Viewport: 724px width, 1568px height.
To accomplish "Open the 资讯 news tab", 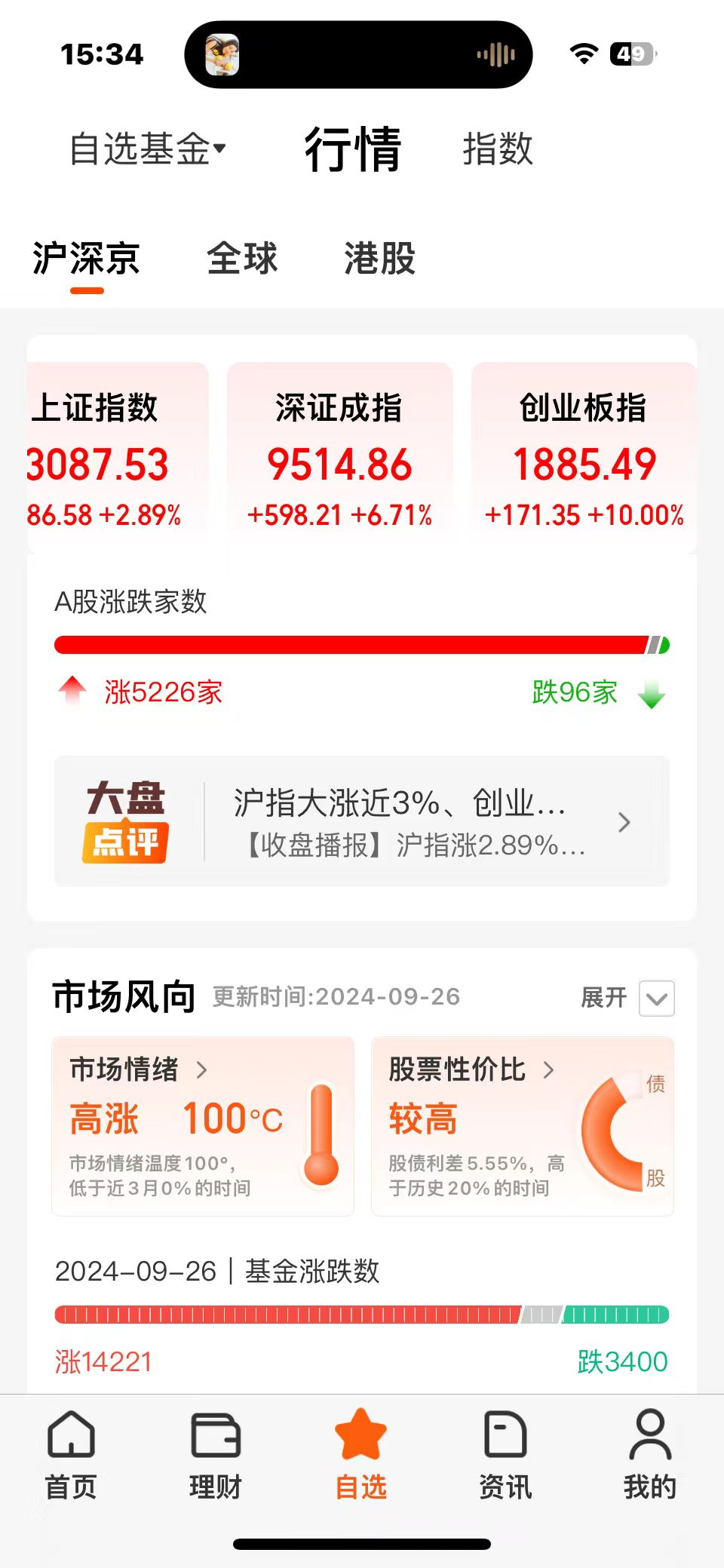I will pyautogui.click(x=505, y=1456).
